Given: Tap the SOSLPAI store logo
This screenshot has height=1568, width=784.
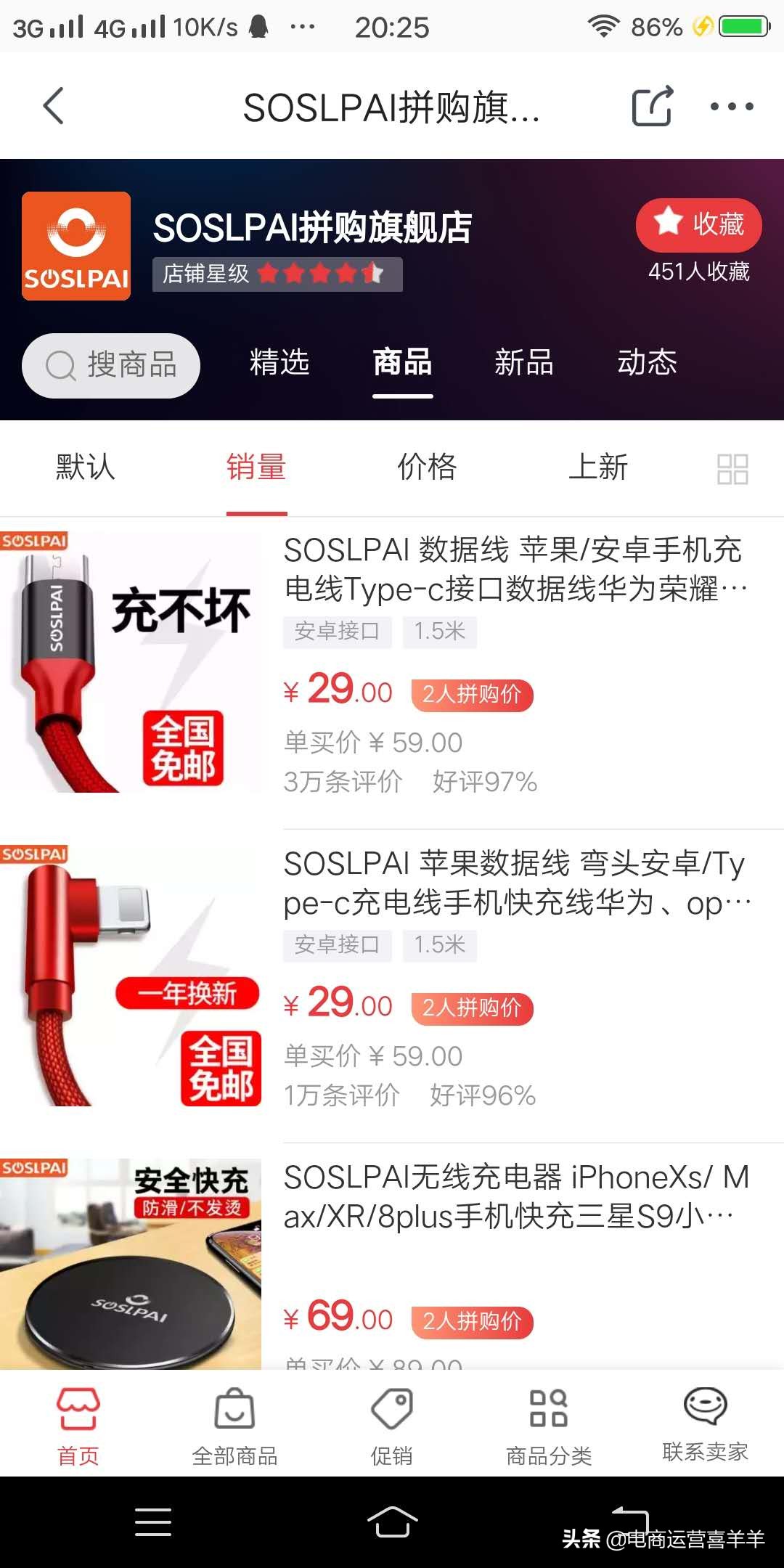Looking at the screenshot, I should click(x=75, y=245).
